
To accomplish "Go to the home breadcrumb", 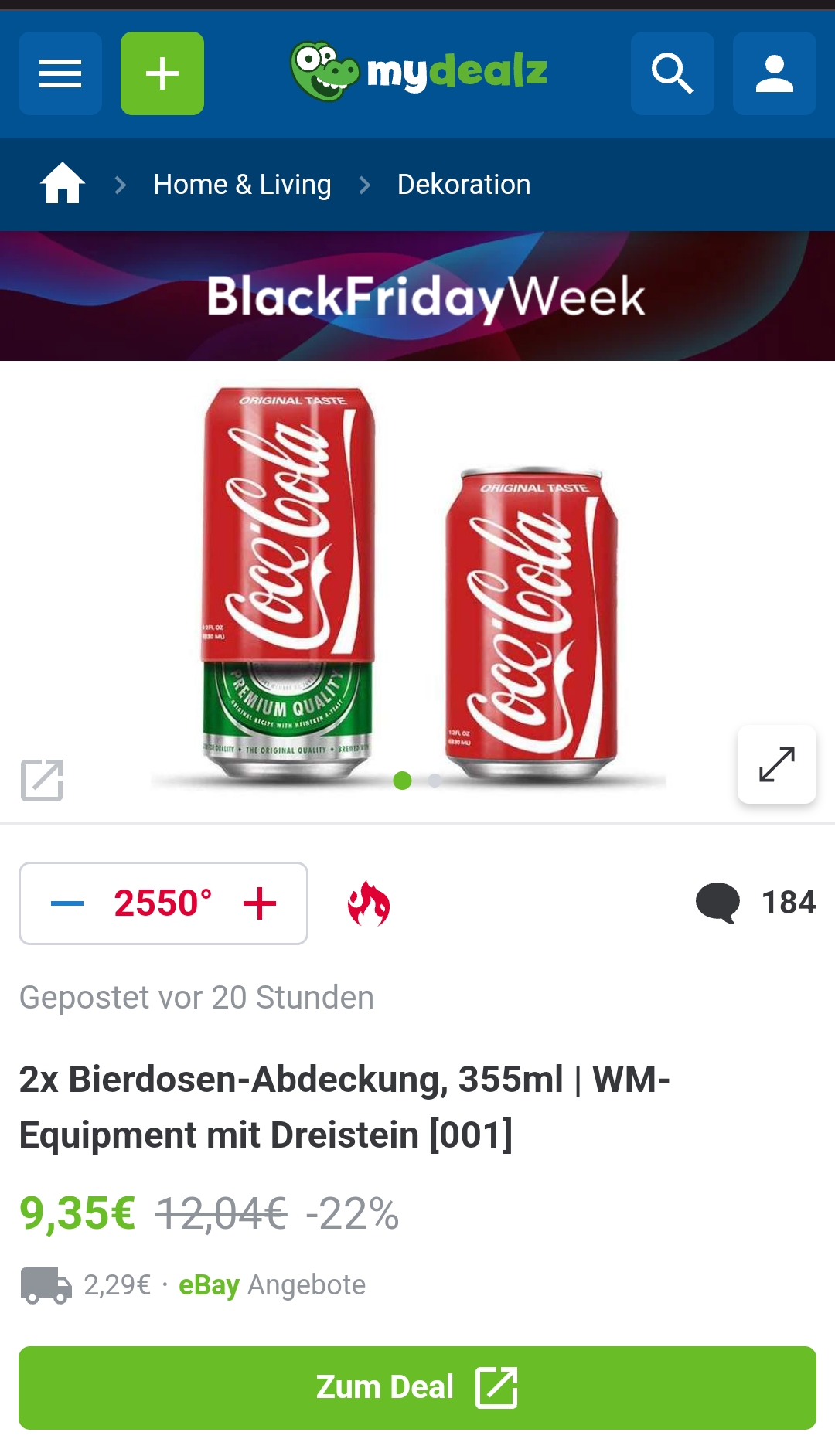I will [x=63, y=184].
